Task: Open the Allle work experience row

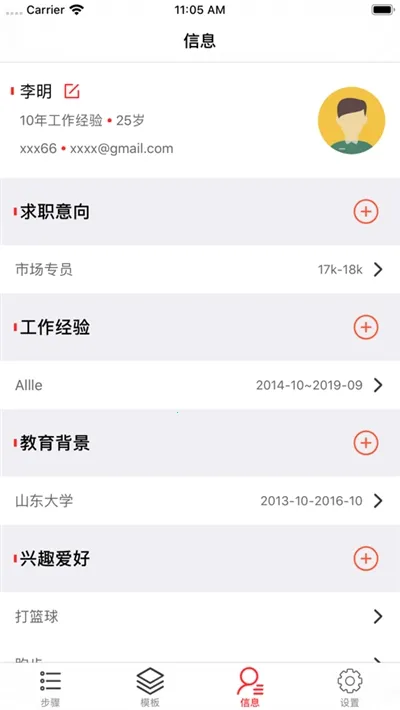Action: pos(200,385)
